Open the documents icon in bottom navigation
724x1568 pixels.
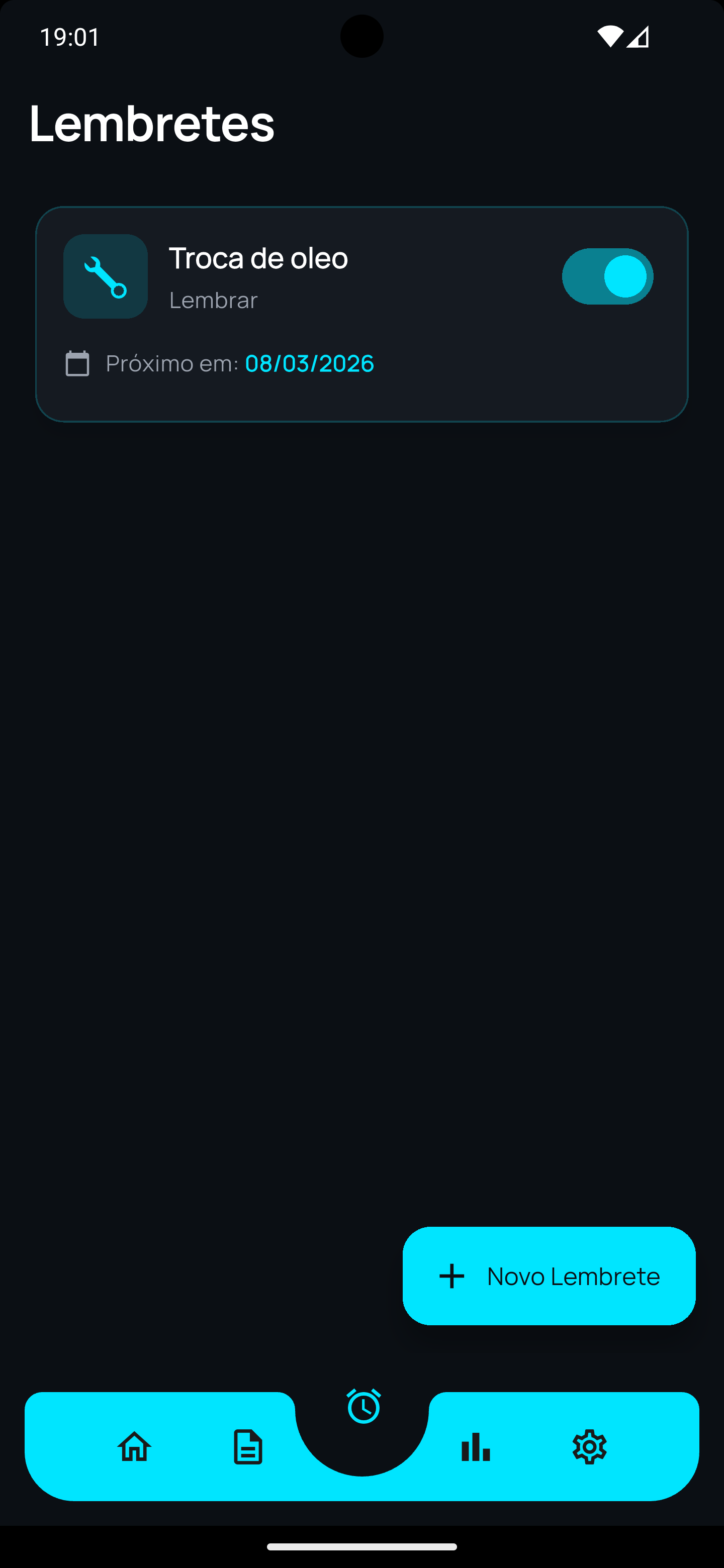(248, 1447)
